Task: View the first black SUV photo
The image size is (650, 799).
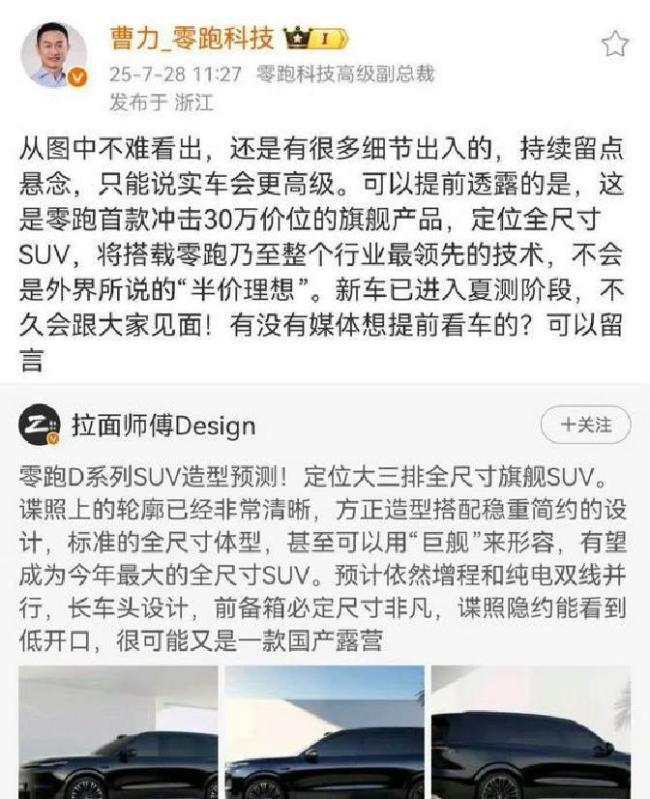Action: 118,734
